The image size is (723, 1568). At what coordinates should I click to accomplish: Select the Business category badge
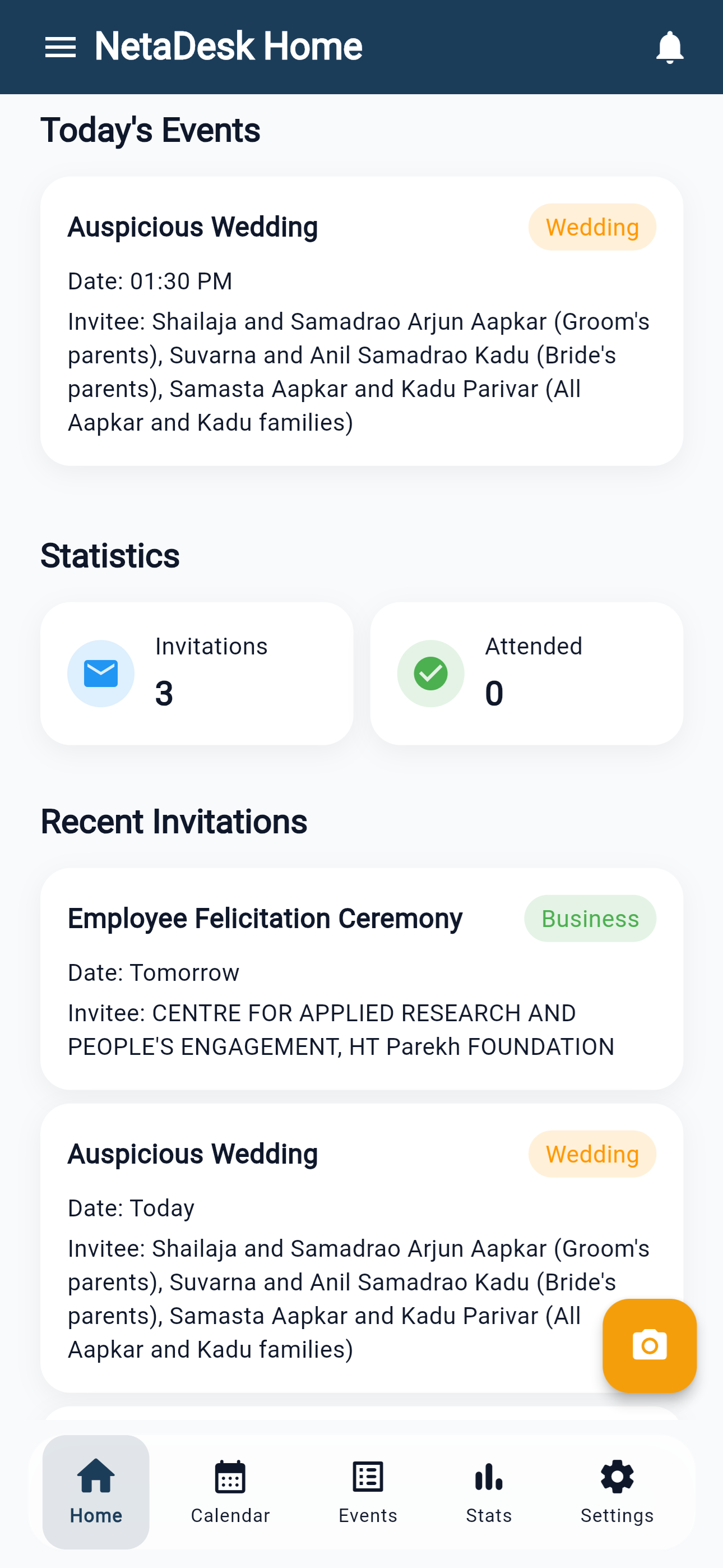point(590,918)
